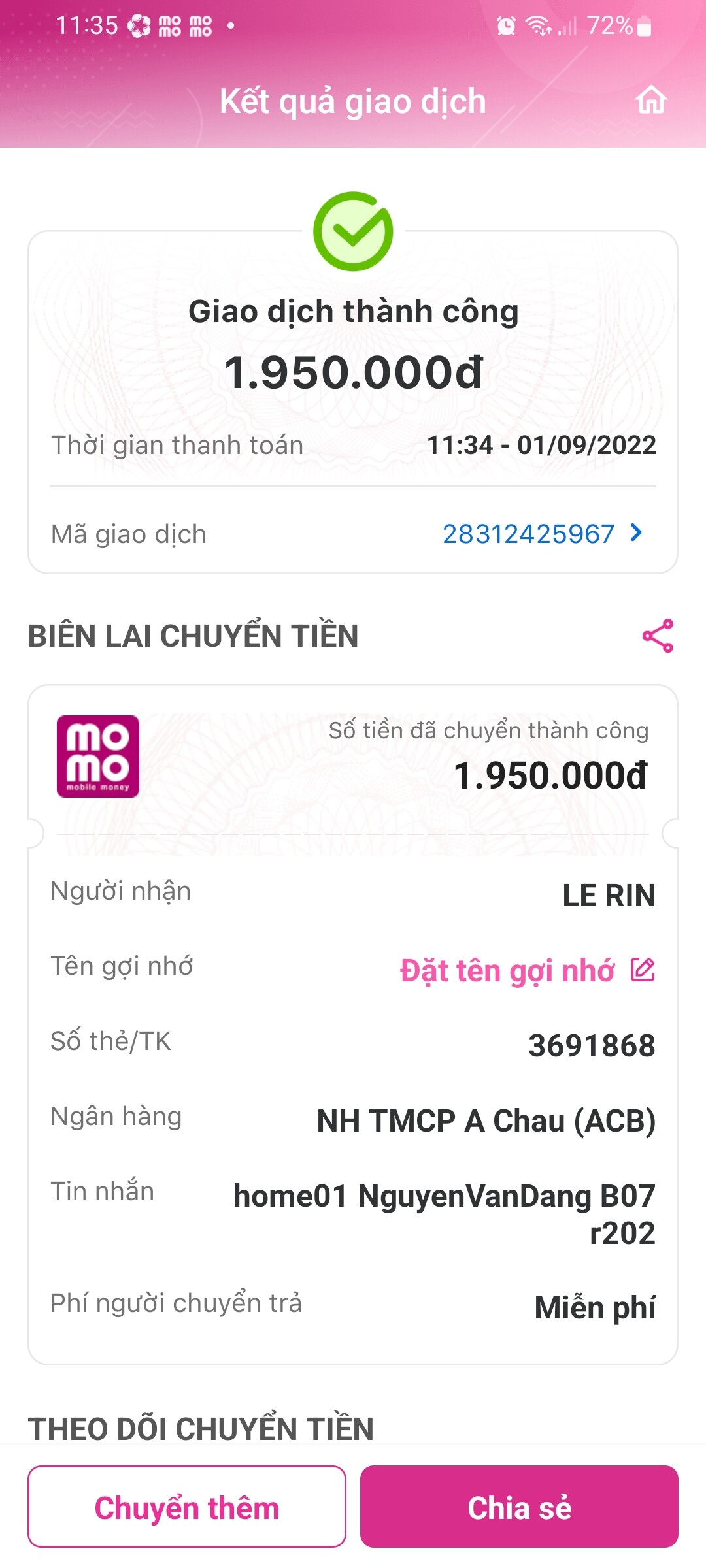Tap Chuyển thêm to transfer more
Viewport: 706px width, 1568px height.
click(187, 1507)
